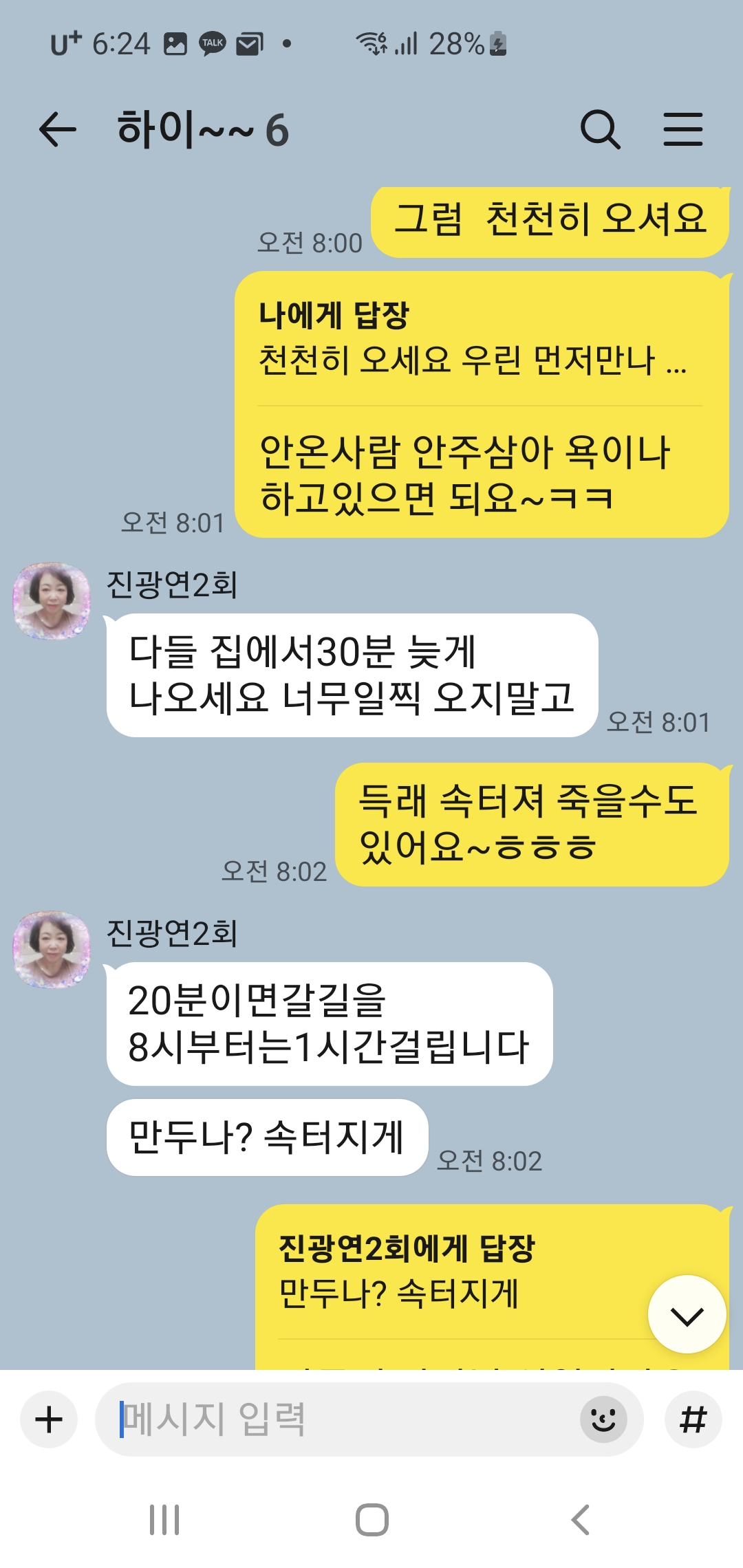
Task: Tap the hashtag search button
Action: click(693, 1419)
